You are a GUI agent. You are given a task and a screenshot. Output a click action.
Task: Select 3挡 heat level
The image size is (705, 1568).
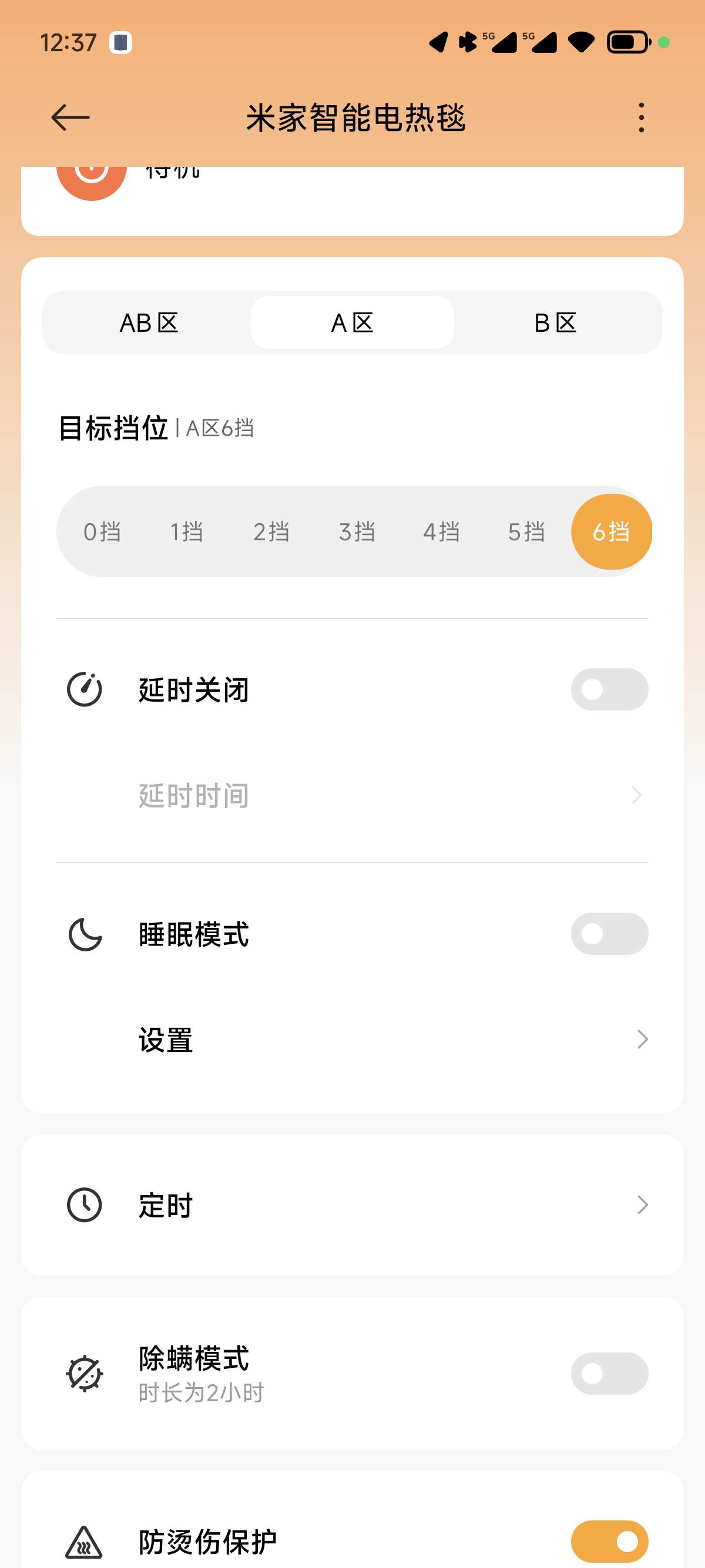357,532
